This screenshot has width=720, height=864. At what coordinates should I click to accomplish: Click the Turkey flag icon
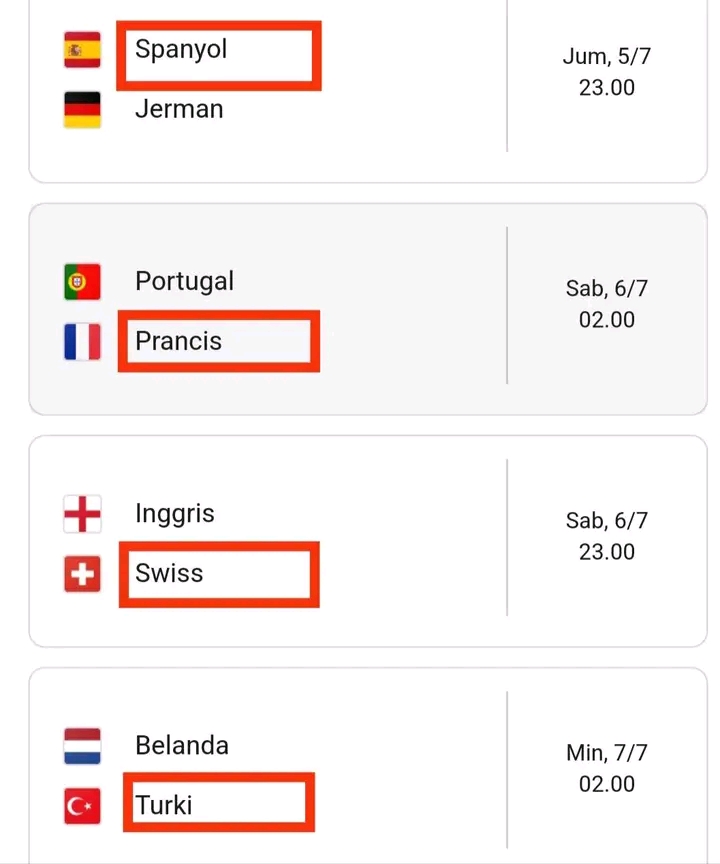click(81, 806)
